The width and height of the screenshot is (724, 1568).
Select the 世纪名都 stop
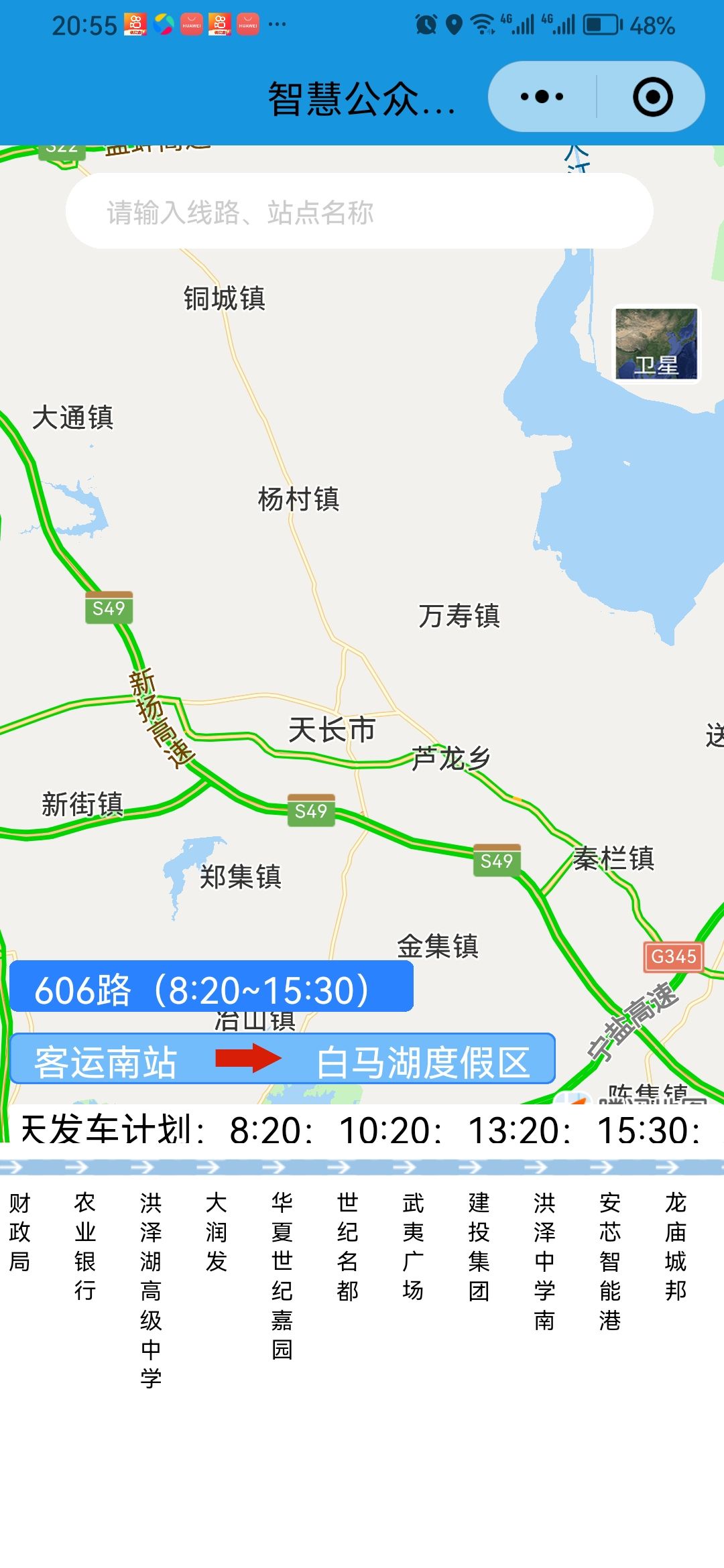pyautogui.click(x=348, y=1246)
